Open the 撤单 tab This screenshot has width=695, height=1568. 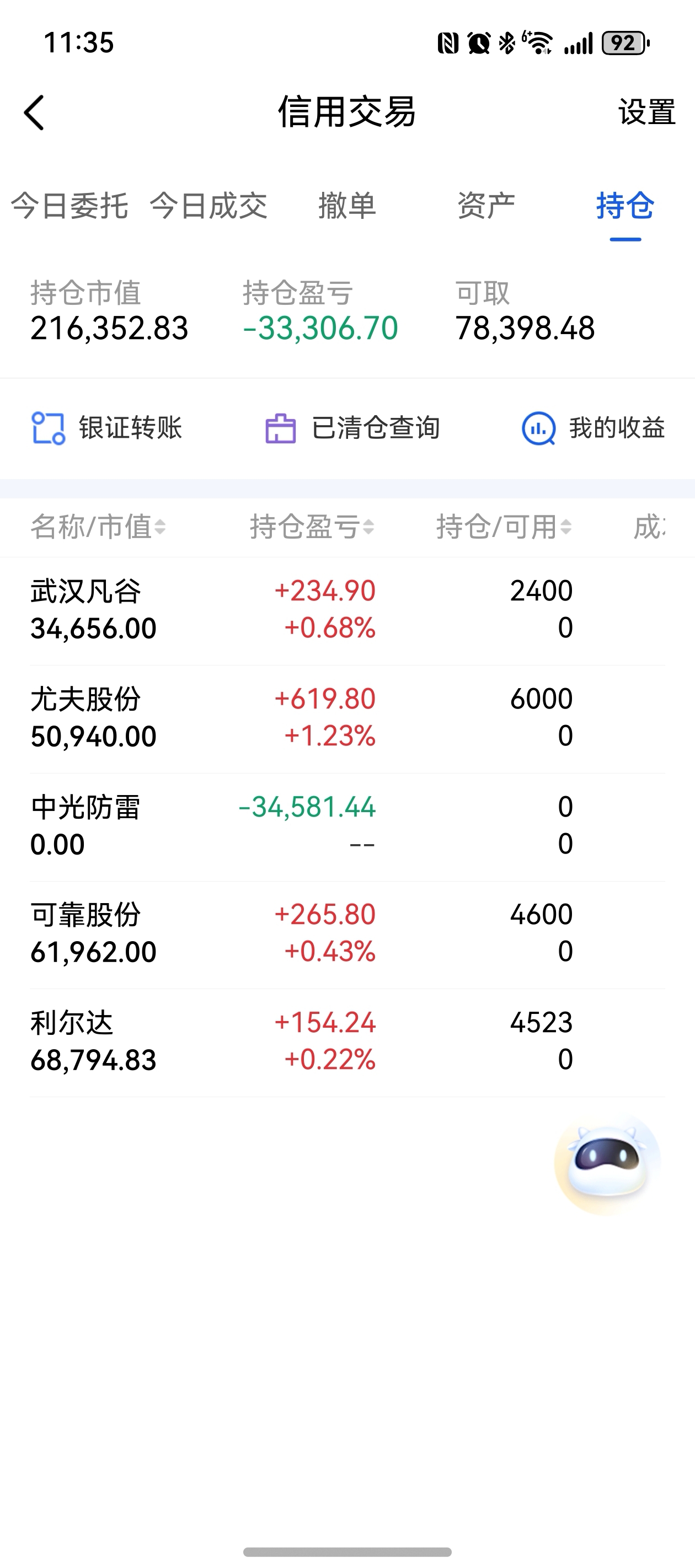347,206
